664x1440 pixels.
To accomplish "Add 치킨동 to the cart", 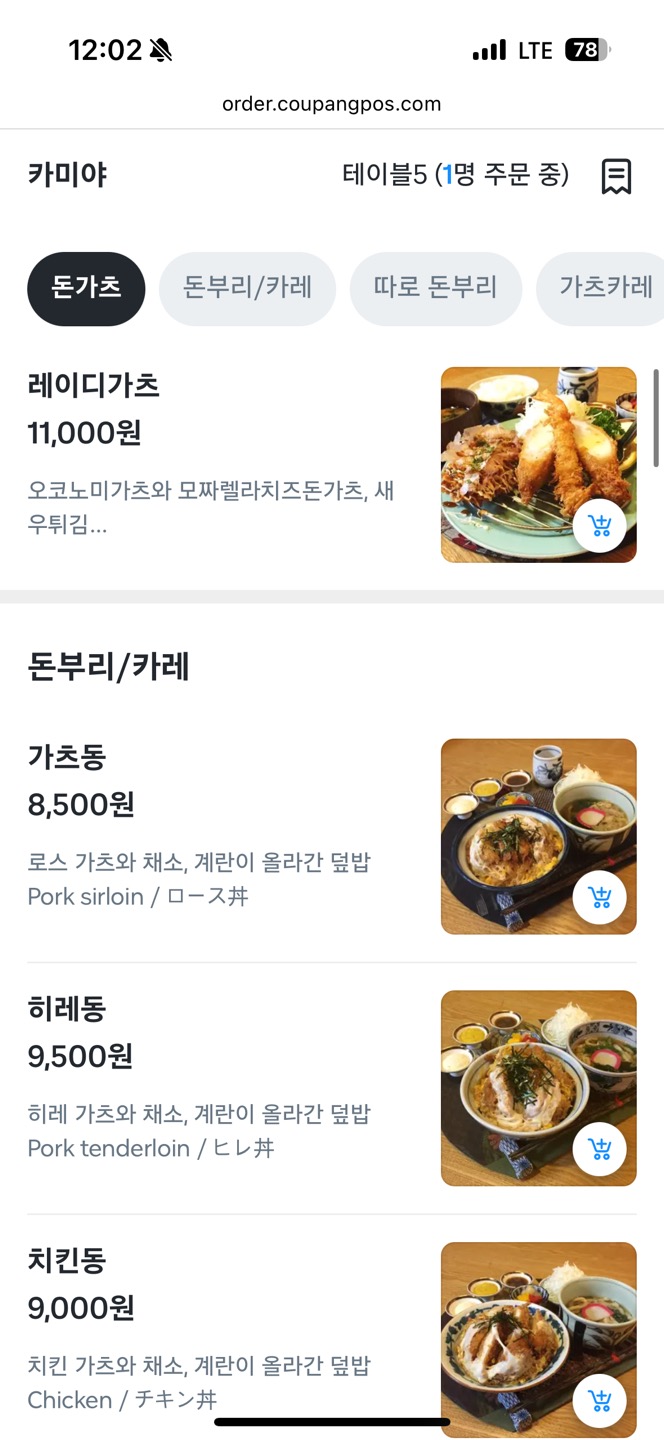I will [600, 1400].
